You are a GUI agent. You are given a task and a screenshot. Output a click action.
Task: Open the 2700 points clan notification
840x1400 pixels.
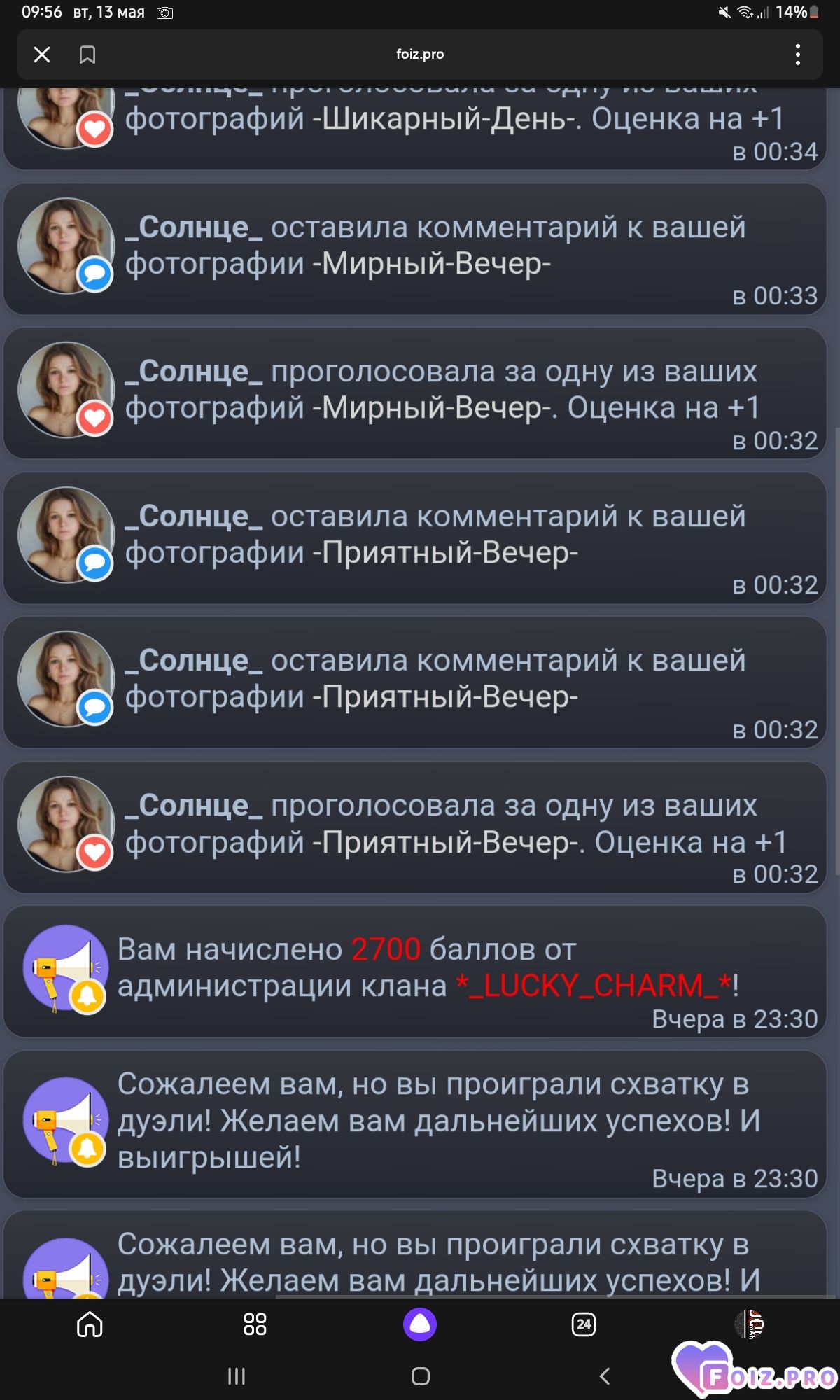click(415, 972)
